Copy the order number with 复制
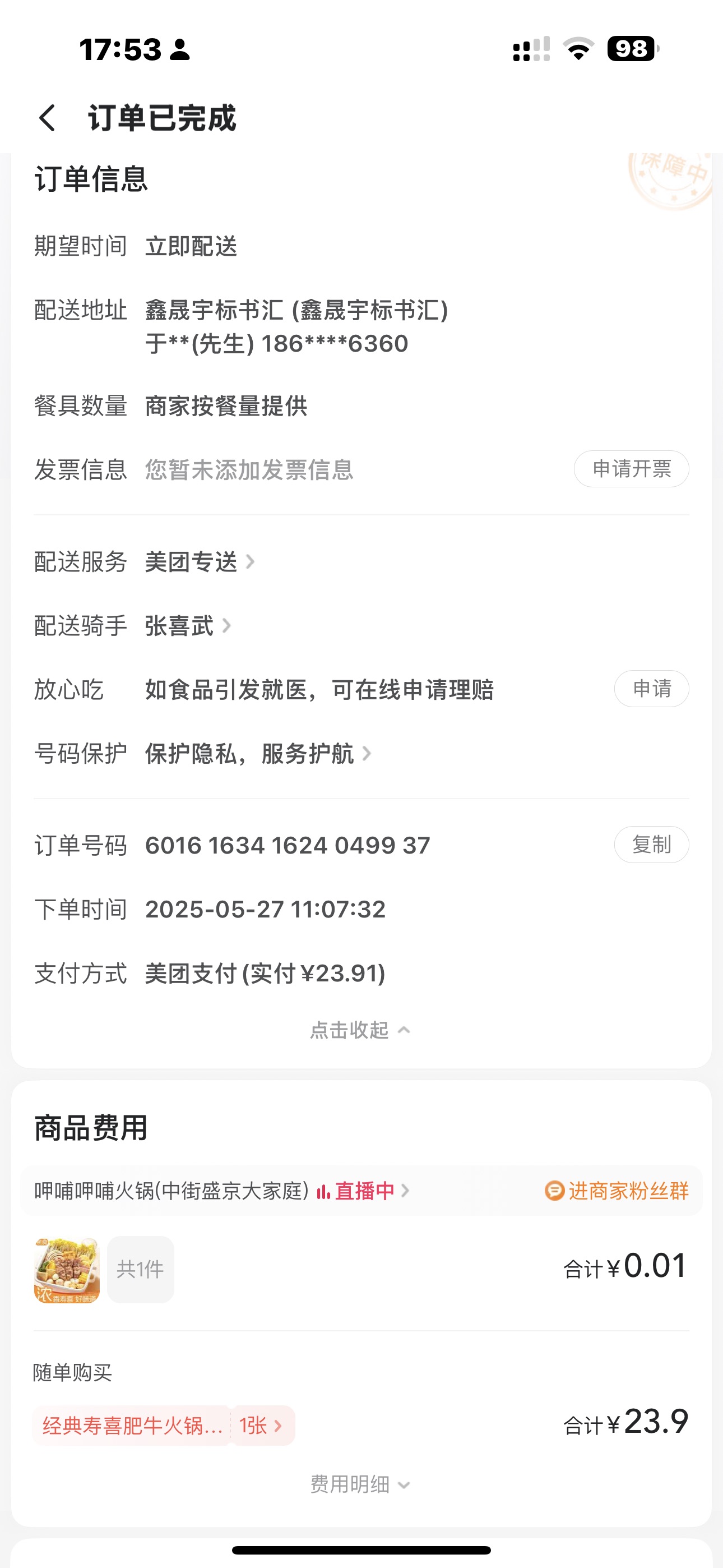The width and height of the screenshot is (723, 1568). coord(651,845)
